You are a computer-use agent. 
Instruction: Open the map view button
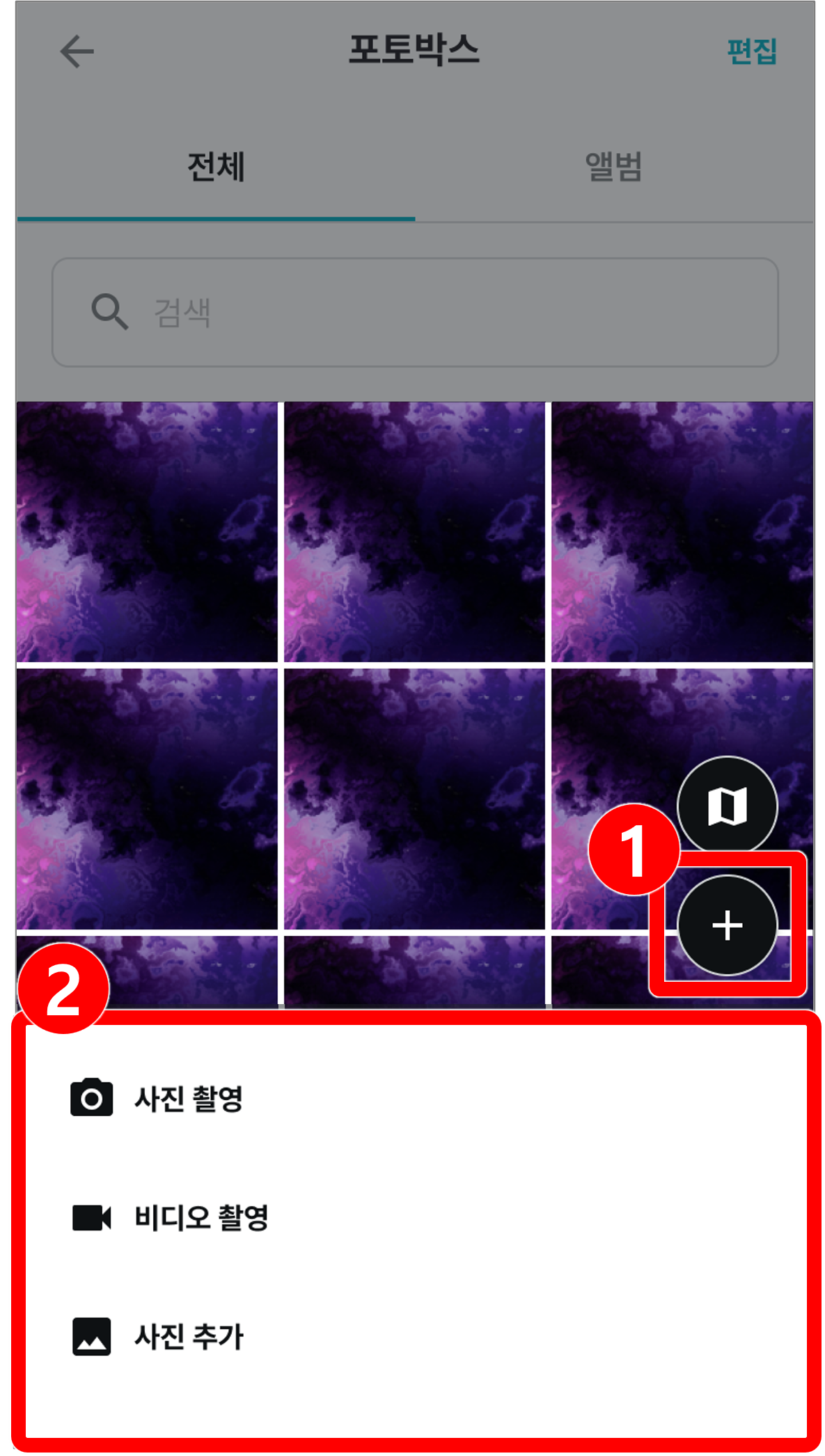727,806
